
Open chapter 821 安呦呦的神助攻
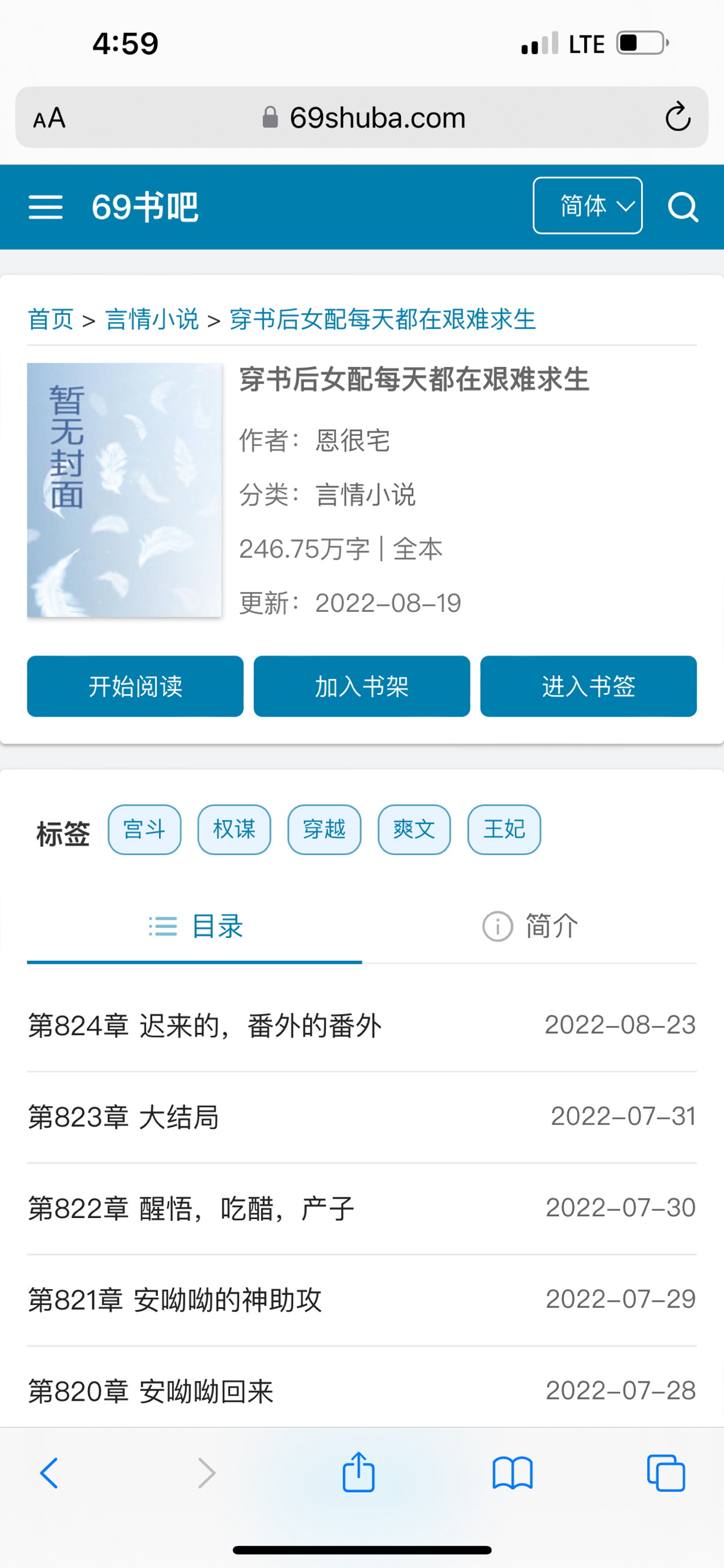pos(175,1300)
